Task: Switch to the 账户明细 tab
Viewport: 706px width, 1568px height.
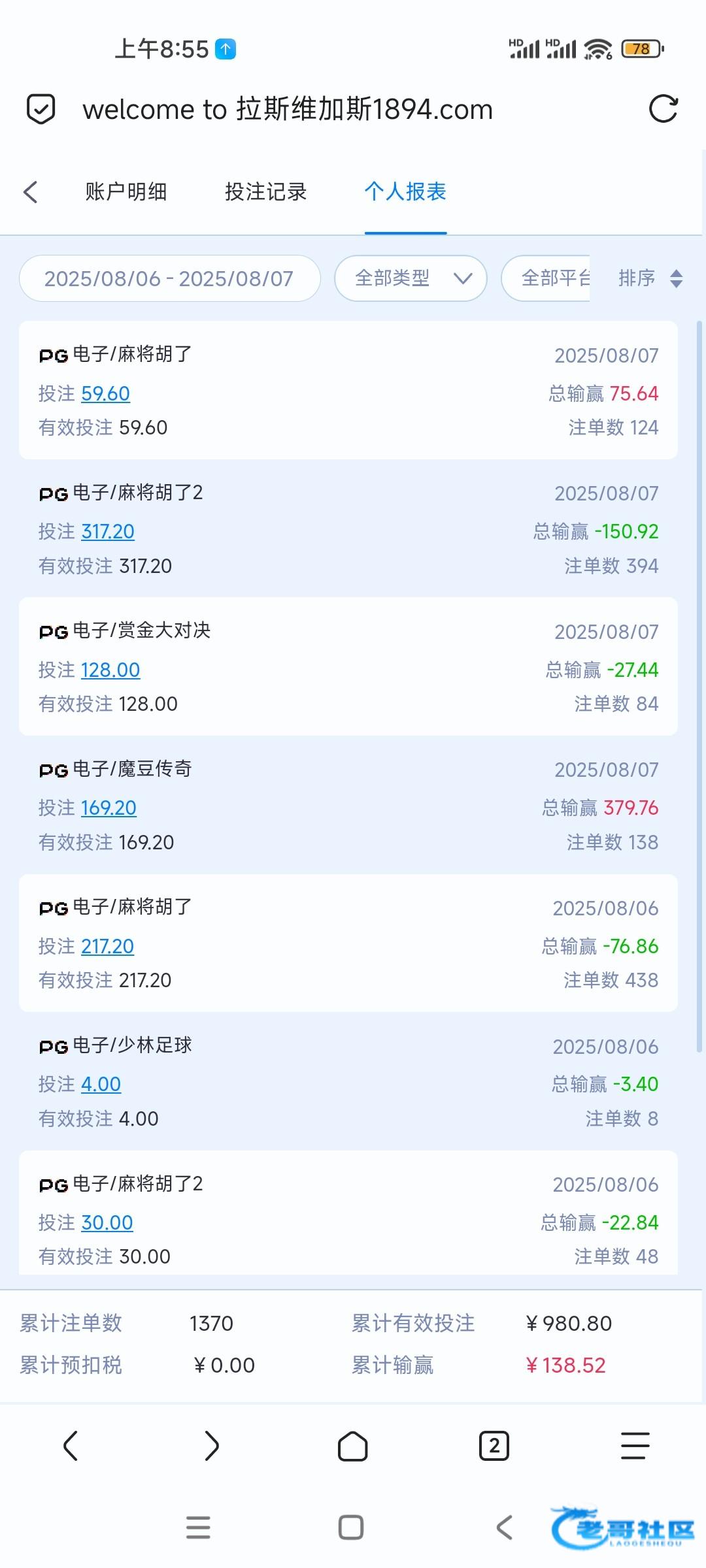Action: click(x=126, y=191)
